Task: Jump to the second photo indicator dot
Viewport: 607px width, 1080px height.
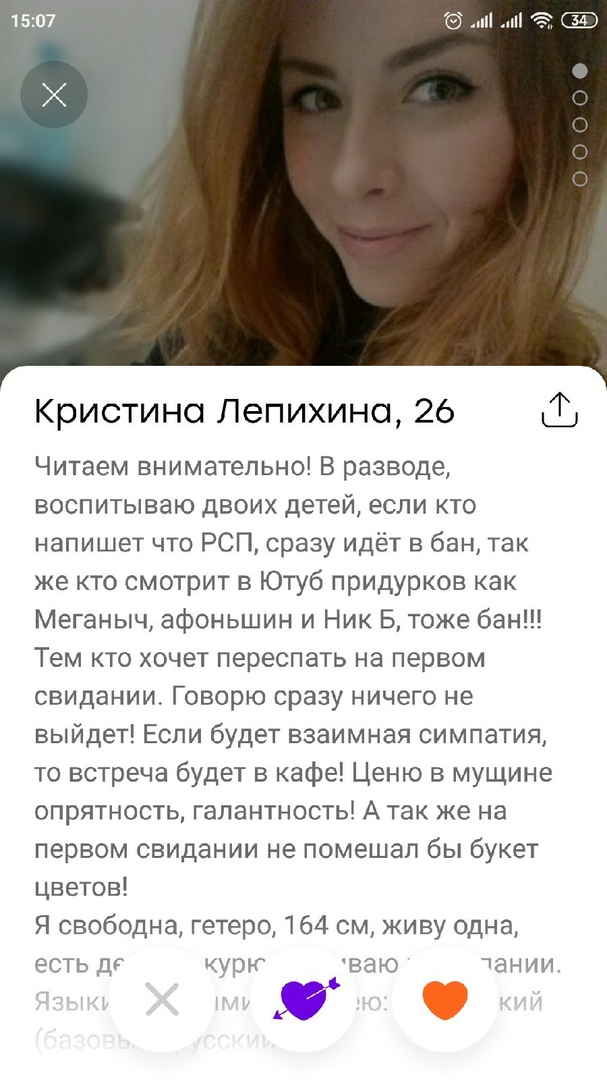Action: pos(580,98)
